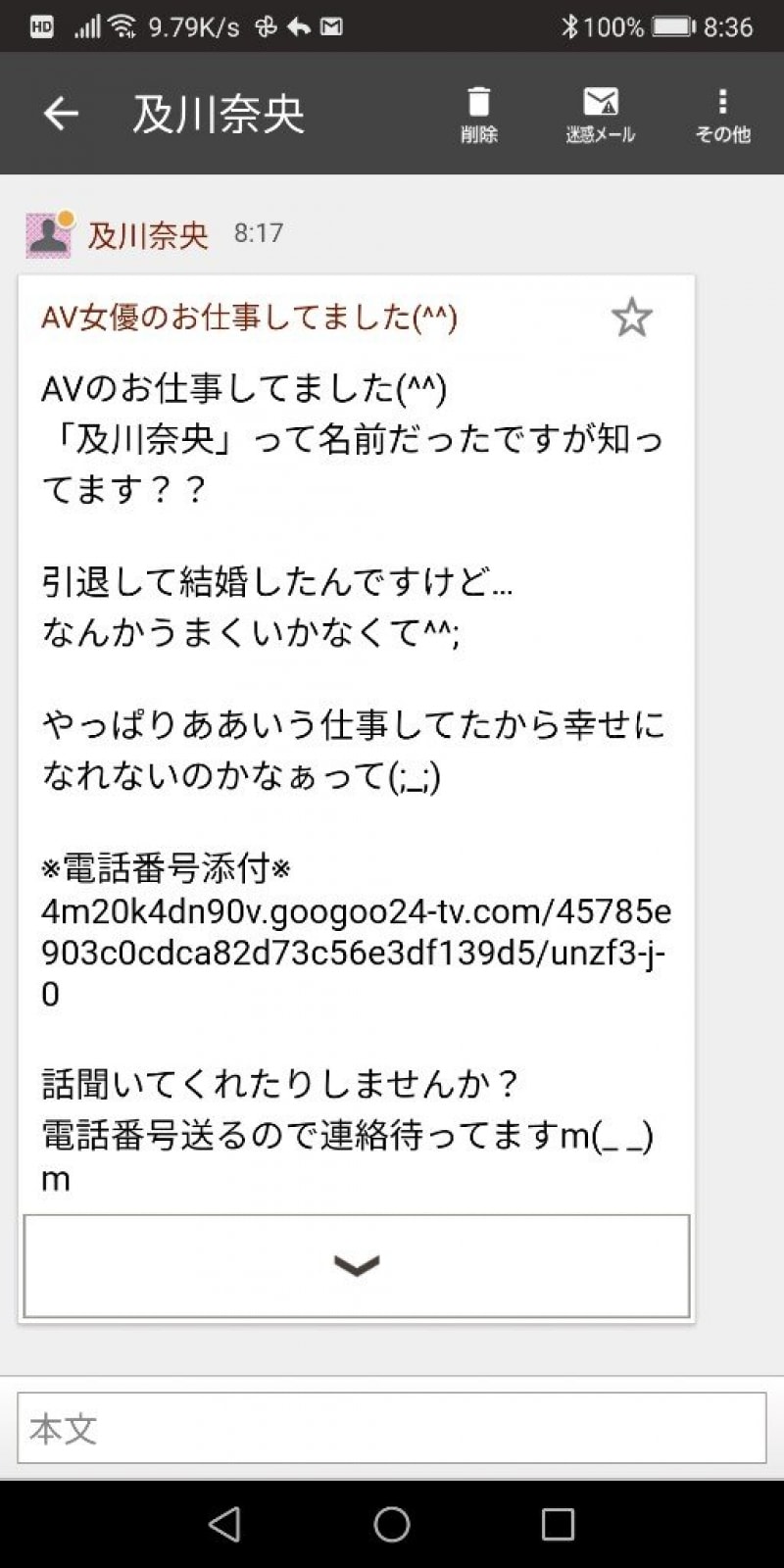The height and width of the screenshot is (1568, 784).
Task: Open the googoo24-tv.com link
Action: point(356,953)
